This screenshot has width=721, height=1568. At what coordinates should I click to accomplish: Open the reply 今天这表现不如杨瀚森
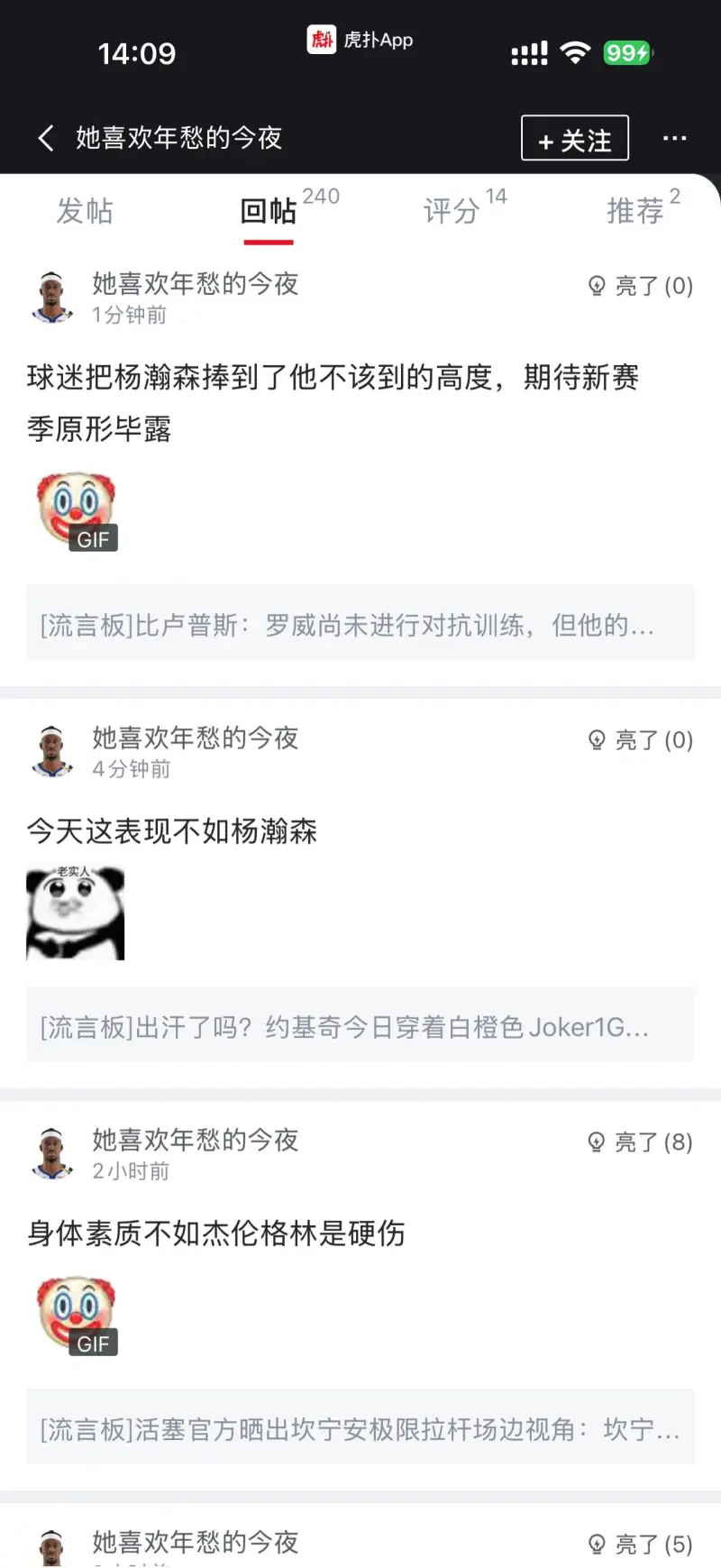pyautogui.click(x=172, y=830)
